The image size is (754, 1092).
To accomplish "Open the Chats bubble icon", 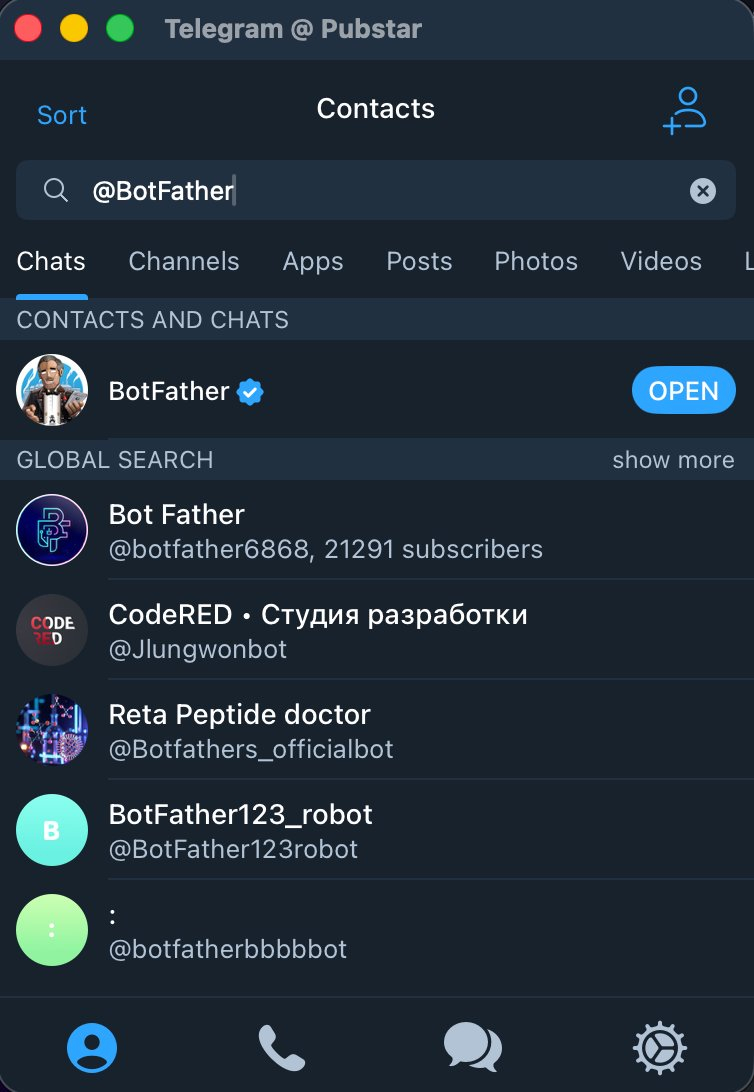I will point(472,1046).
